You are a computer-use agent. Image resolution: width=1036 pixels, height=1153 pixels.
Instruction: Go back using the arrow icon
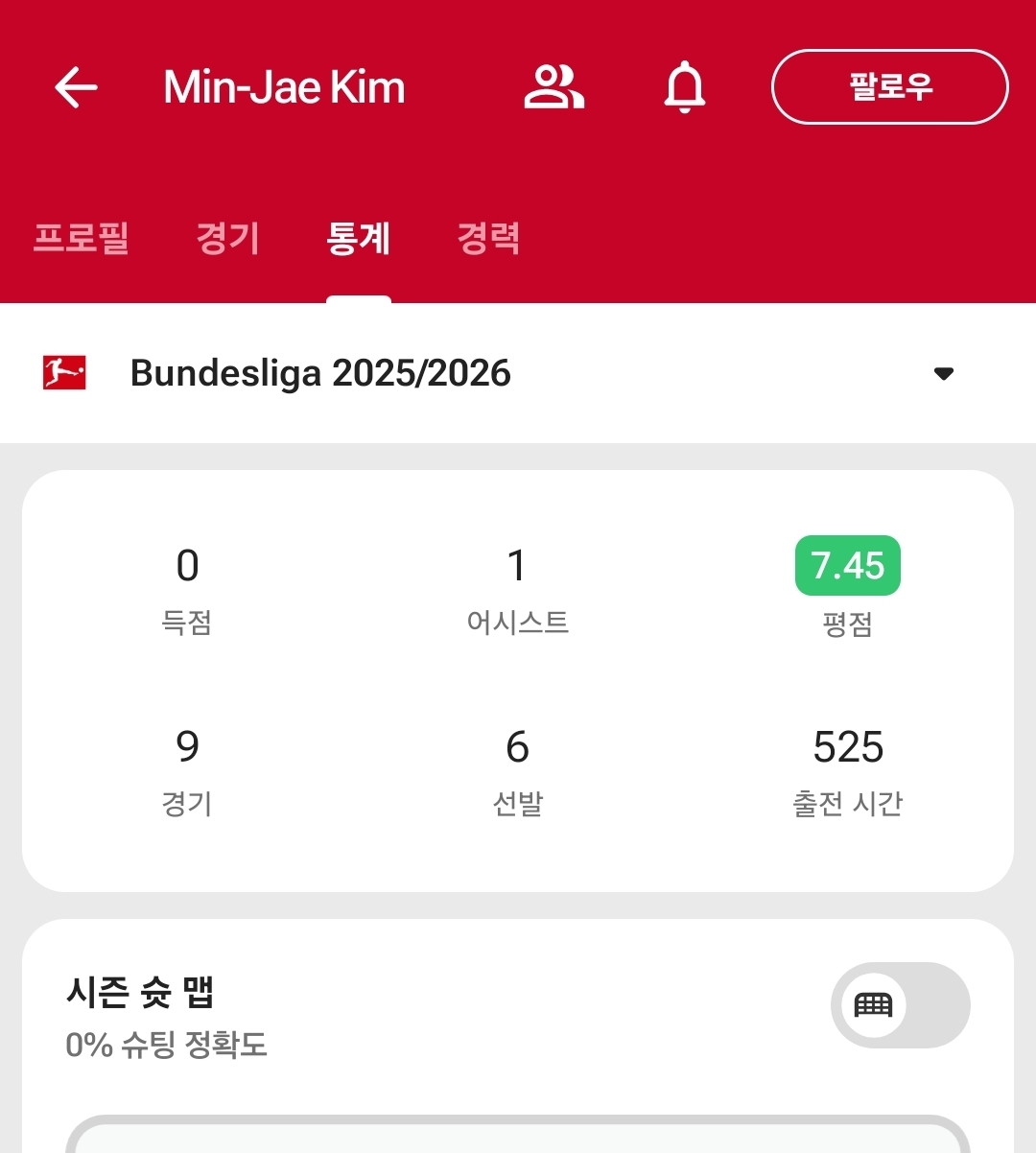(77, 87)
